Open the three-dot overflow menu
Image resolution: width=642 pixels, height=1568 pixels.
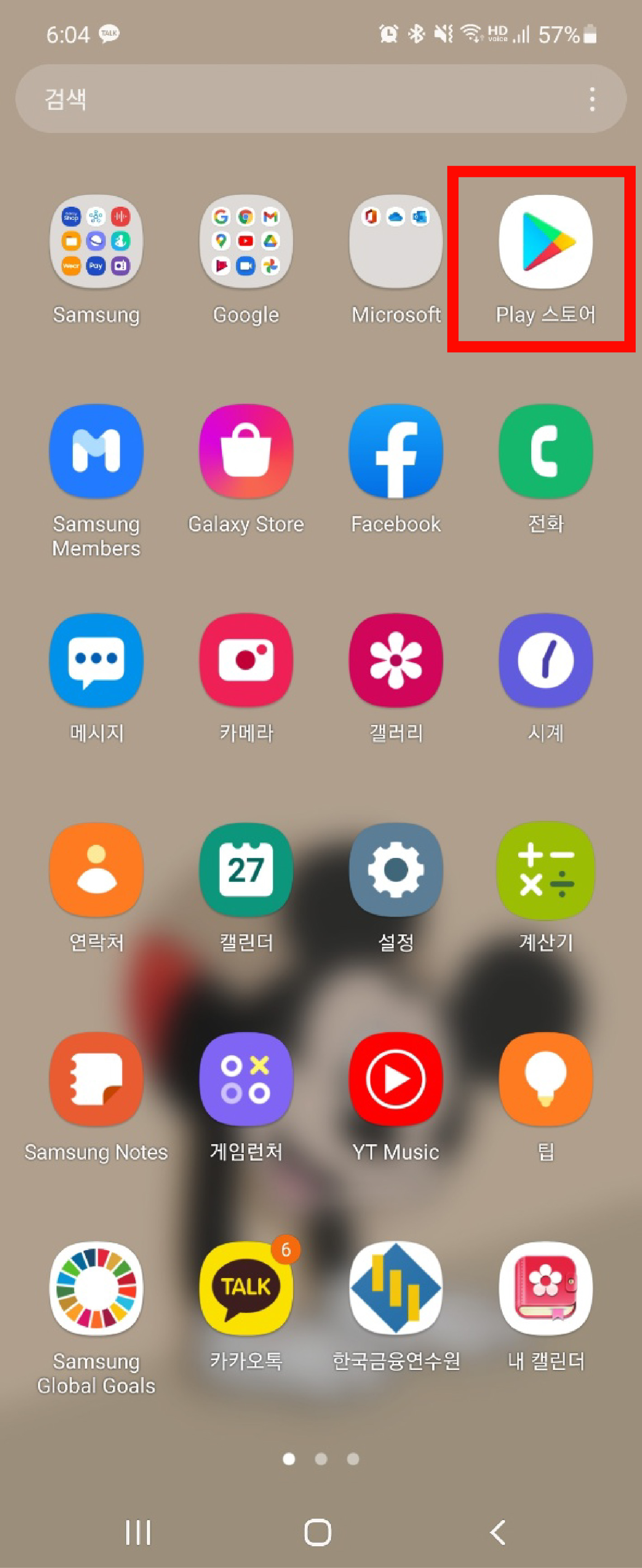point(591,99)
